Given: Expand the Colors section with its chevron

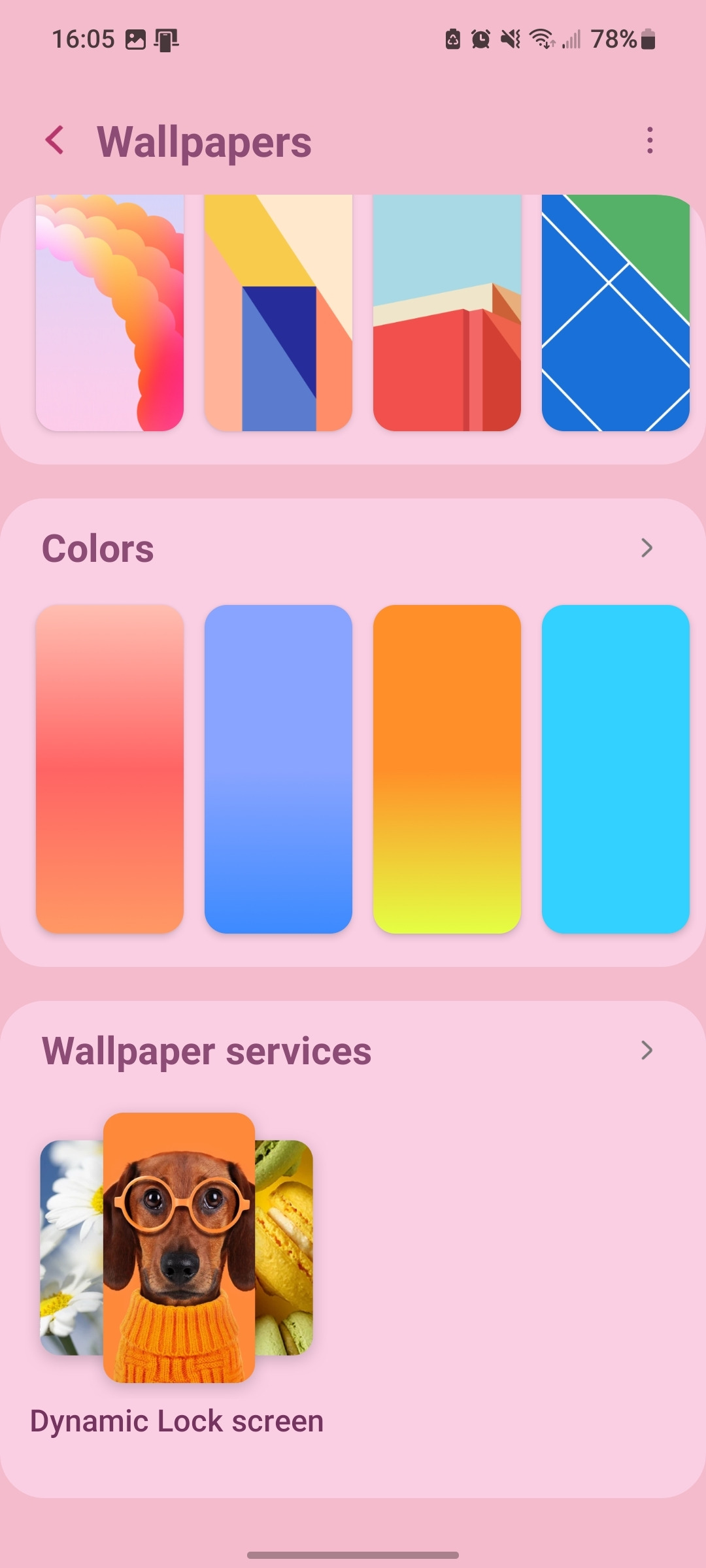Looking at the screenshot, I should click(x=646, y=548).
